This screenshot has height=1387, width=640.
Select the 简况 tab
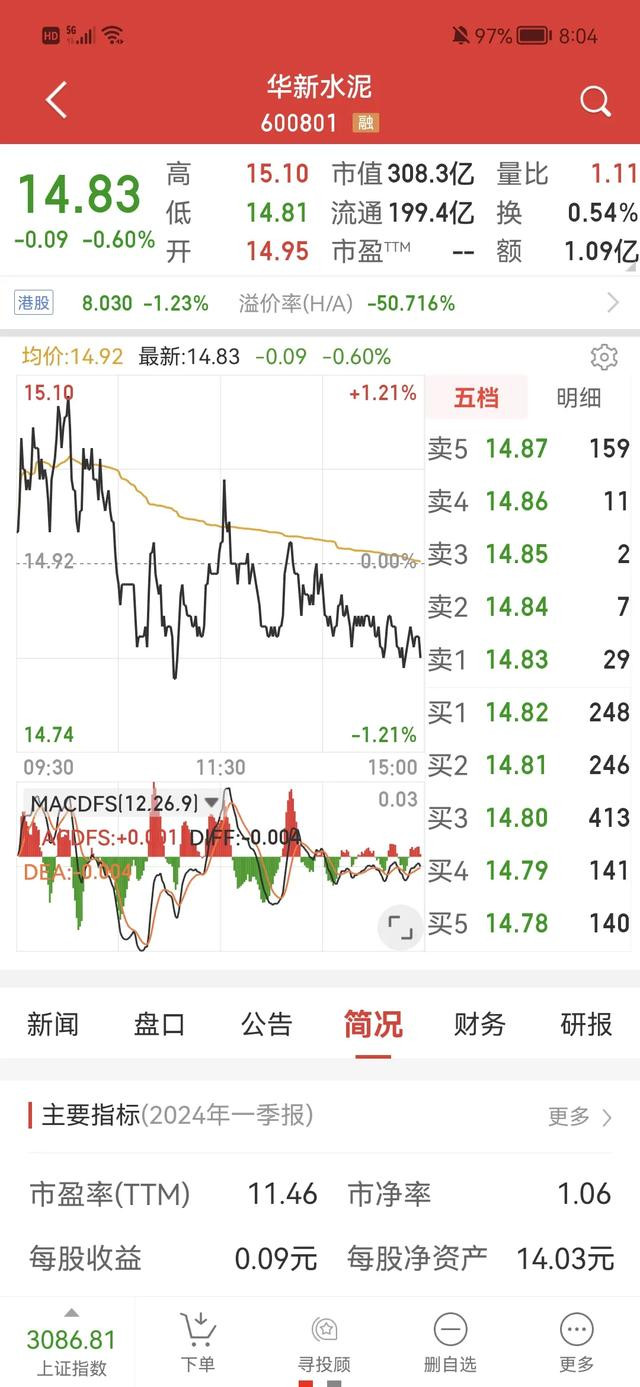[373, 1024]
